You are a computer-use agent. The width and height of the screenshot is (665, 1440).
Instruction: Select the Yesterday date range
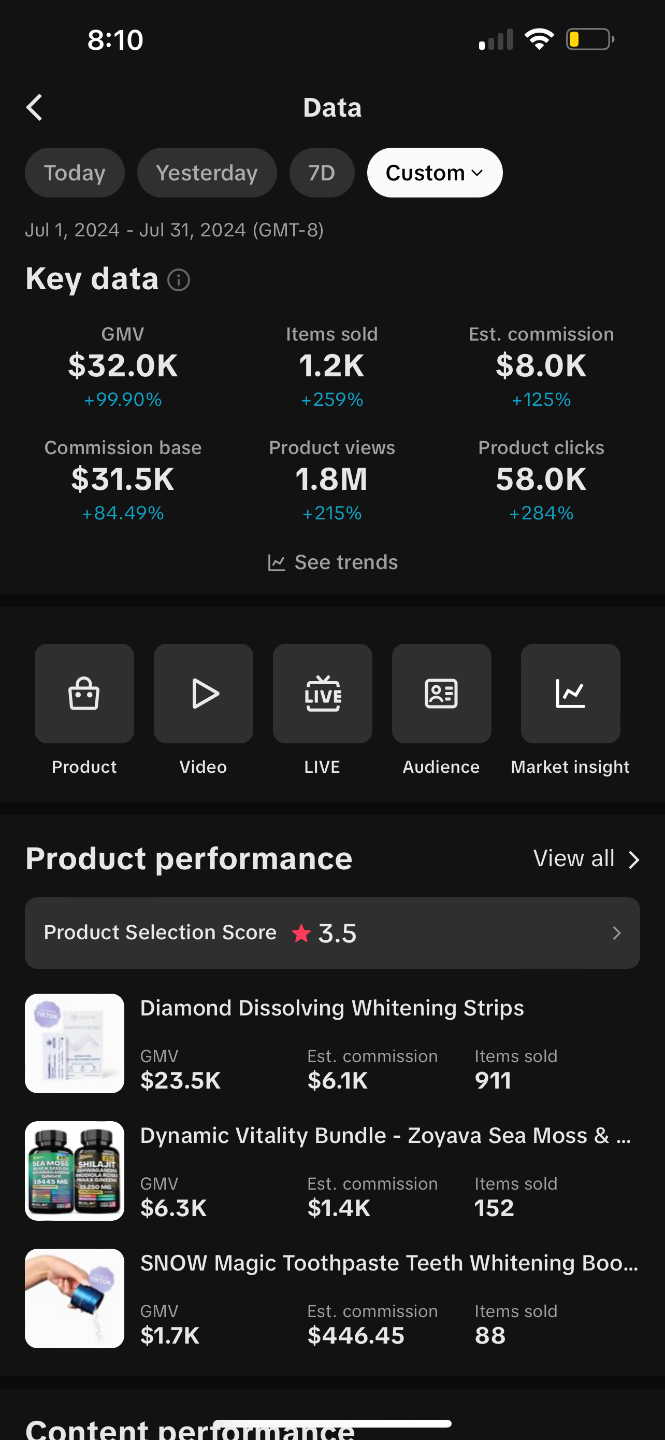coord(206,173)
